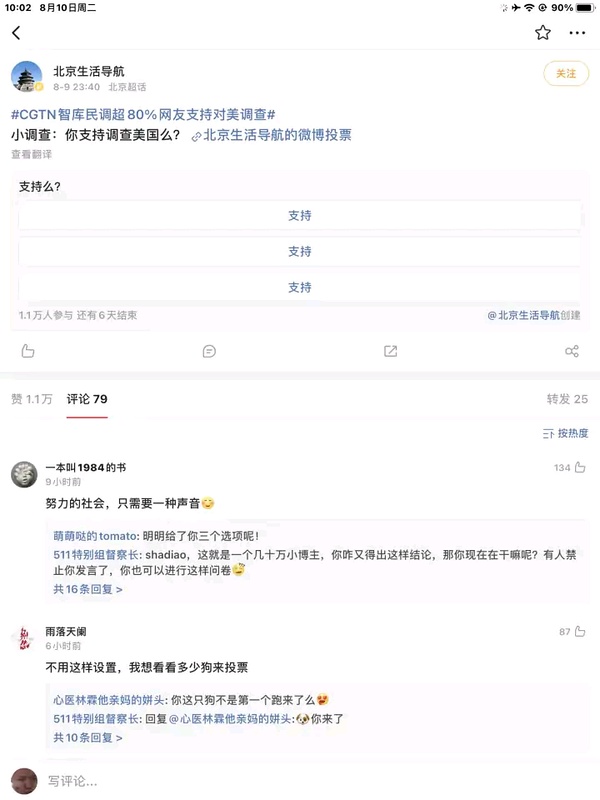Viewport: 600px width, 800px height.
Task: Like the post with the thumbs-up icon
Action: pos(28,351)
